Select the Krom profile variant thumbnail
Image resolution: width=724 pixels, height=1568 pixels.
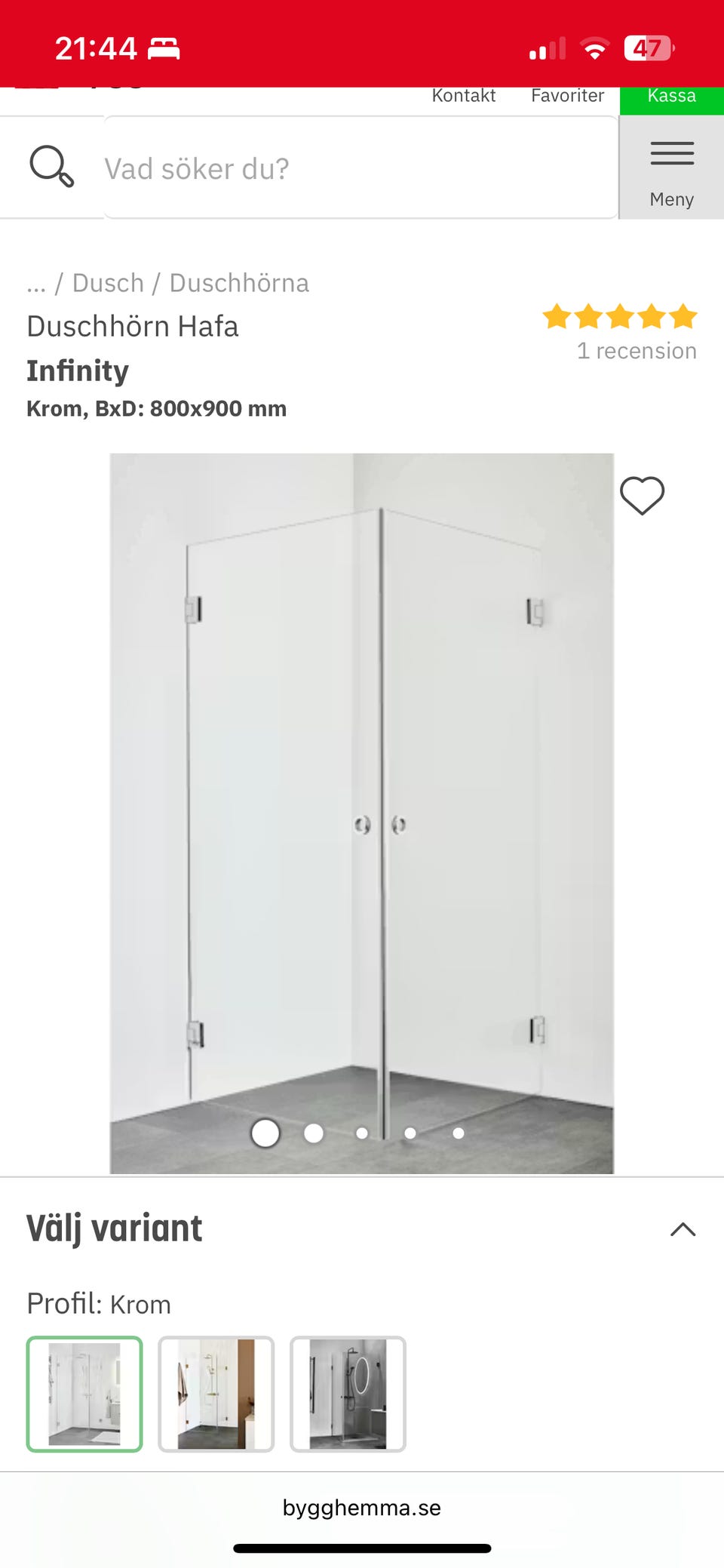click(x=84, y=1394)
